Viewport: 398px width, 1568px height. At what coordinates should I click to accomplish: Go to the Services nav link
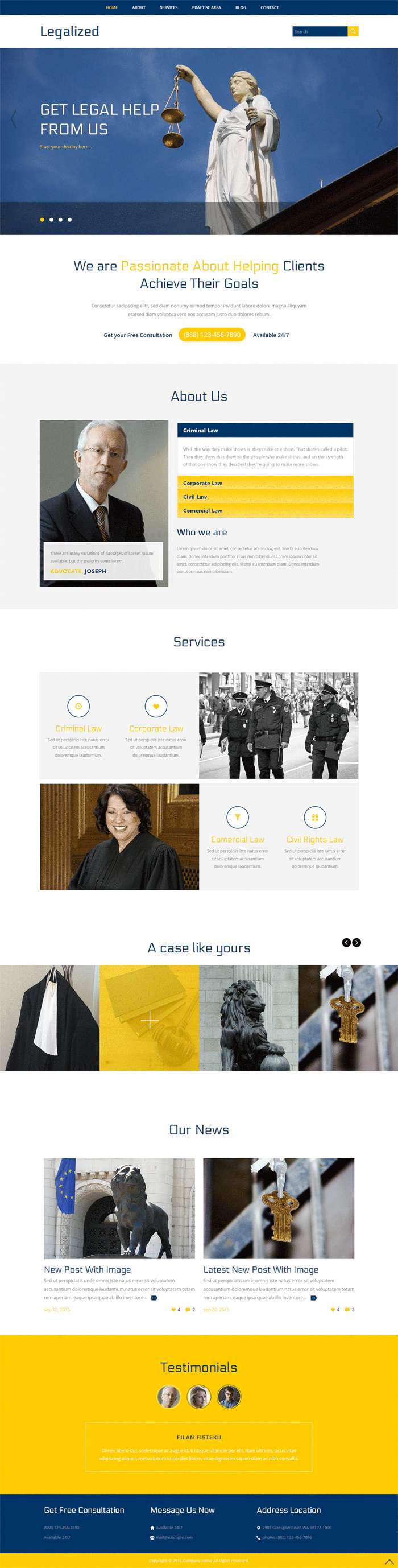tap(168, 7)
